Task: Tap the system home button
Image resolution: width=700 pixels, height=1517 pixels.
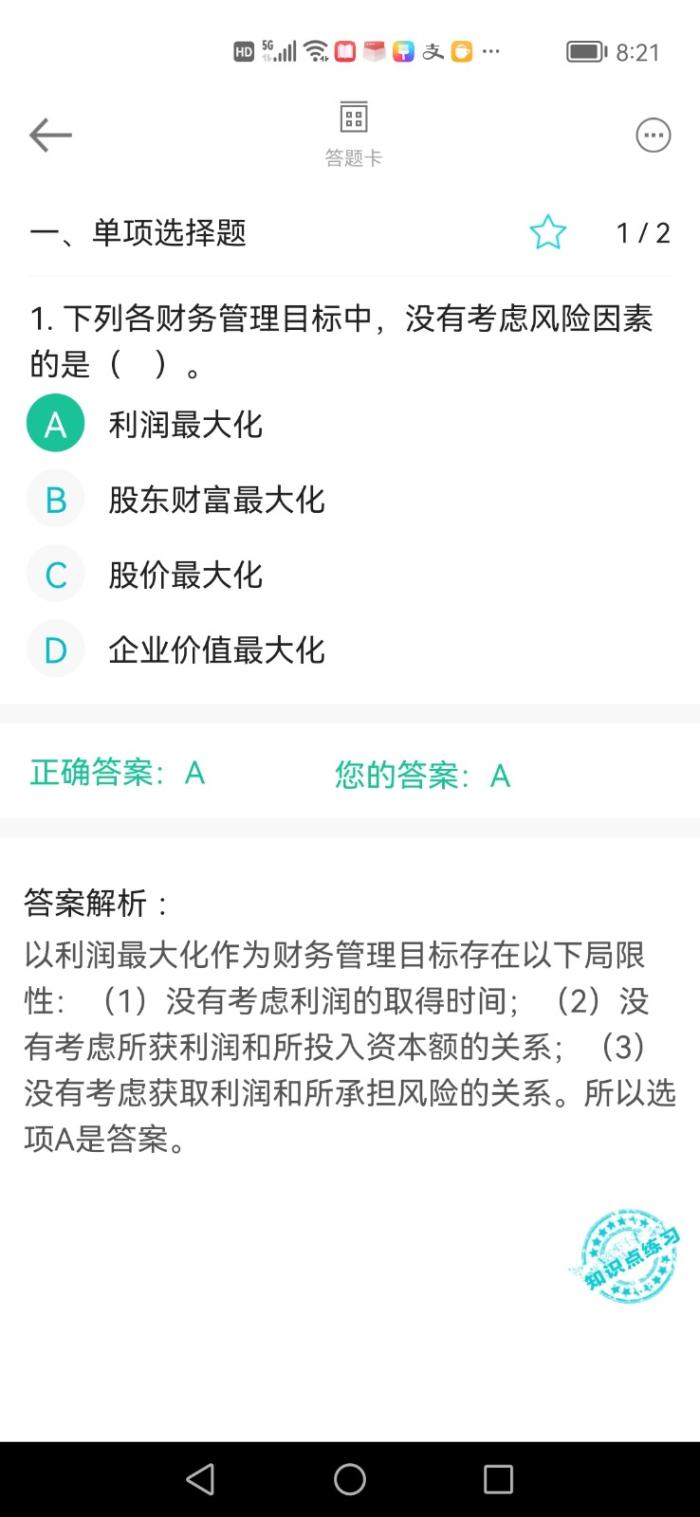Action: tap(350, 1479)
